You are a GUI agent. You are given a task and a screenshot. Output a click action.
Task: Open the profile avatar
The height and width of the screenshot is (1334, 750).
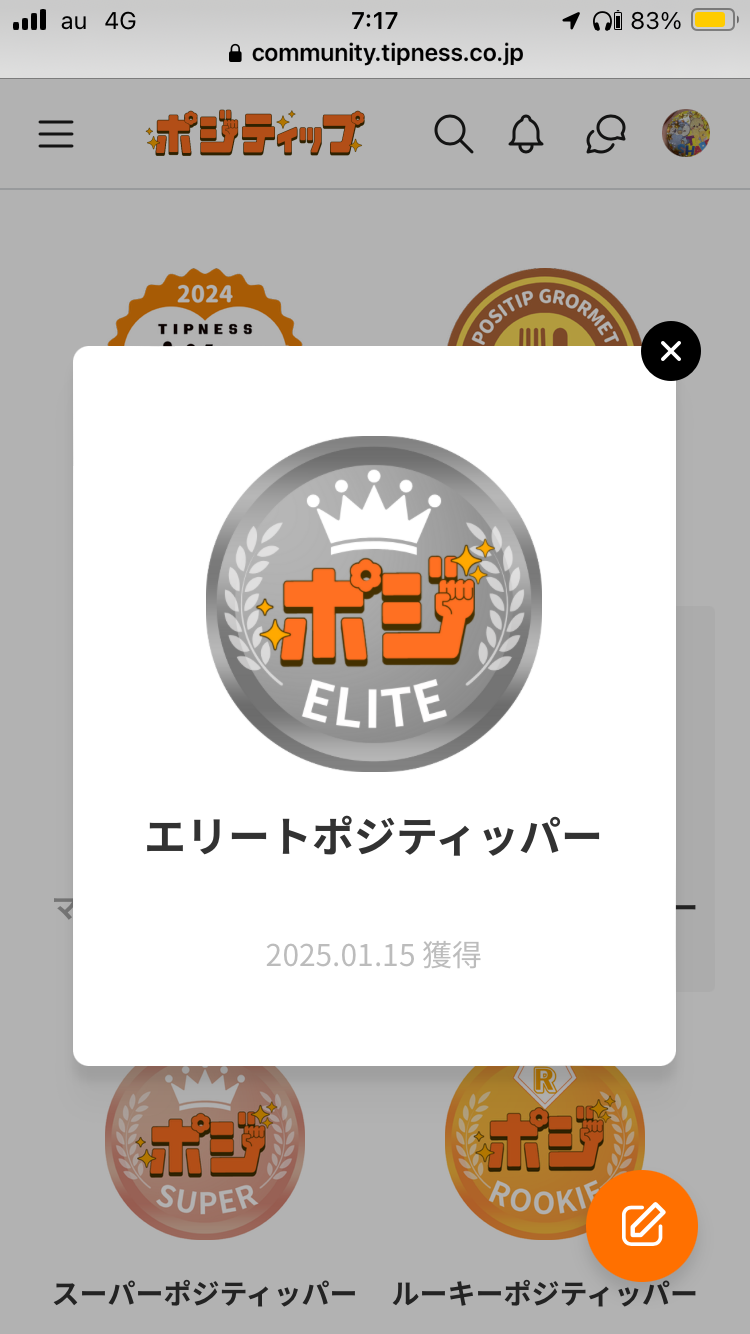(x=686, y=133)
